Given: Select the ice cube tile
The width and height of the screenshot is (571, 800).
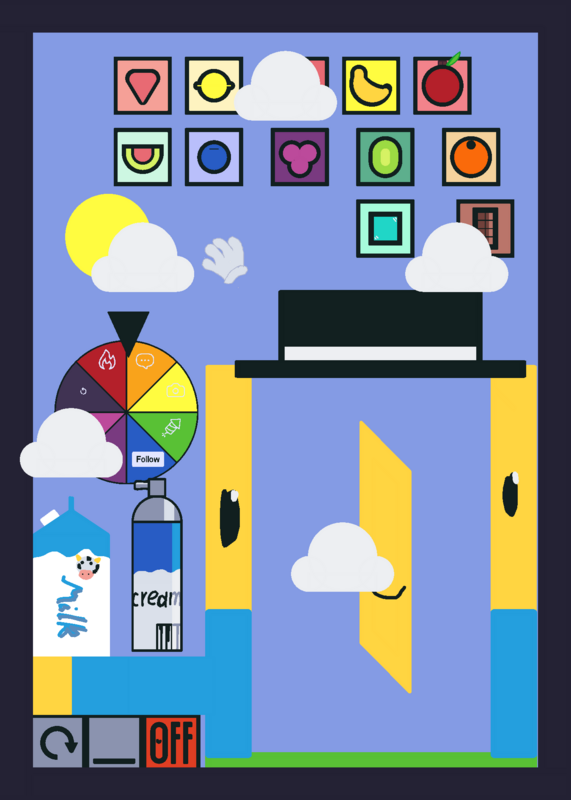Looking at the screenshot, I should pos(385,229).
